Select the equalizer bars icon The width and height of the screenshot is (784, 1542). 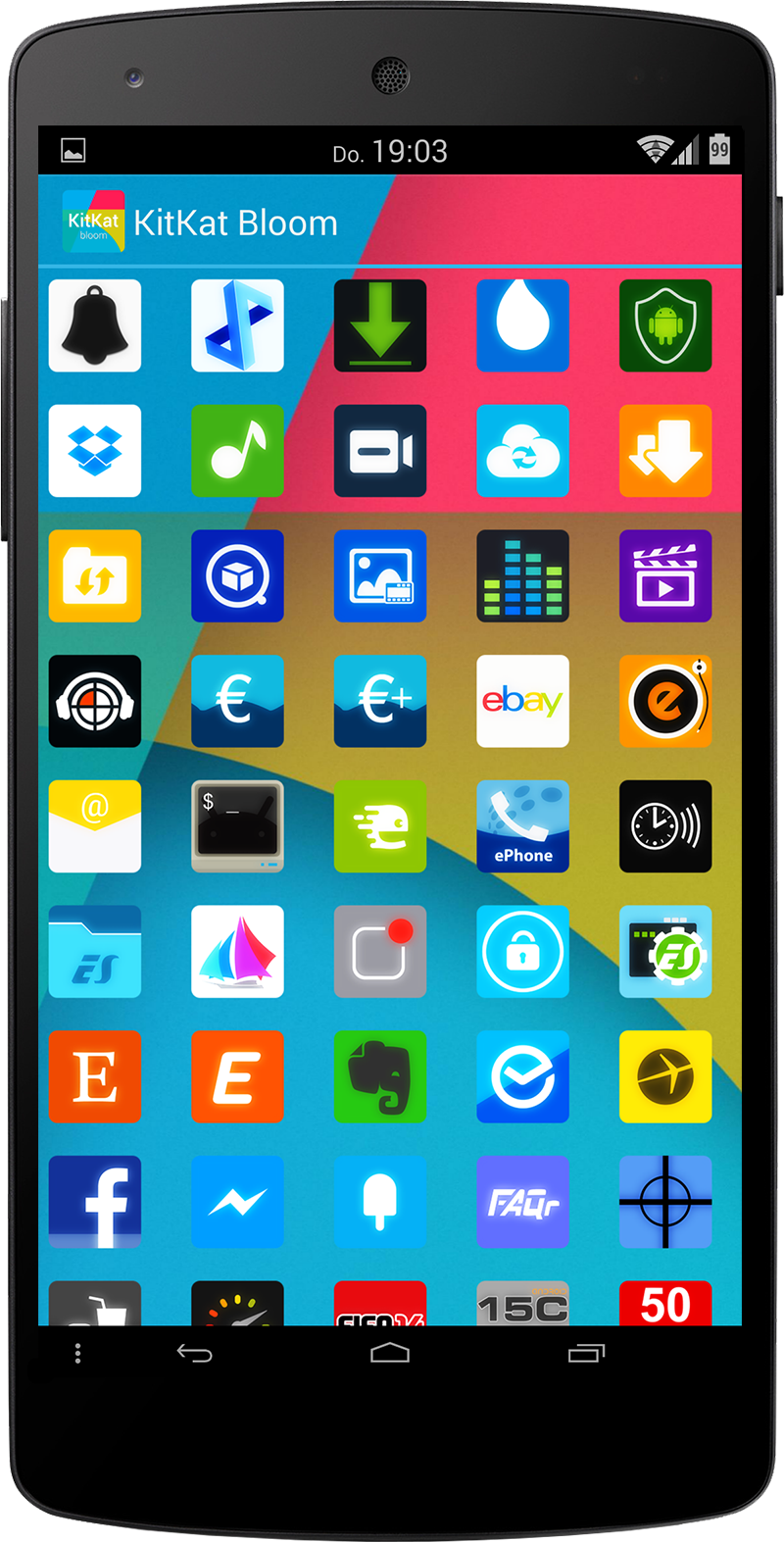[x=522, y=576]
